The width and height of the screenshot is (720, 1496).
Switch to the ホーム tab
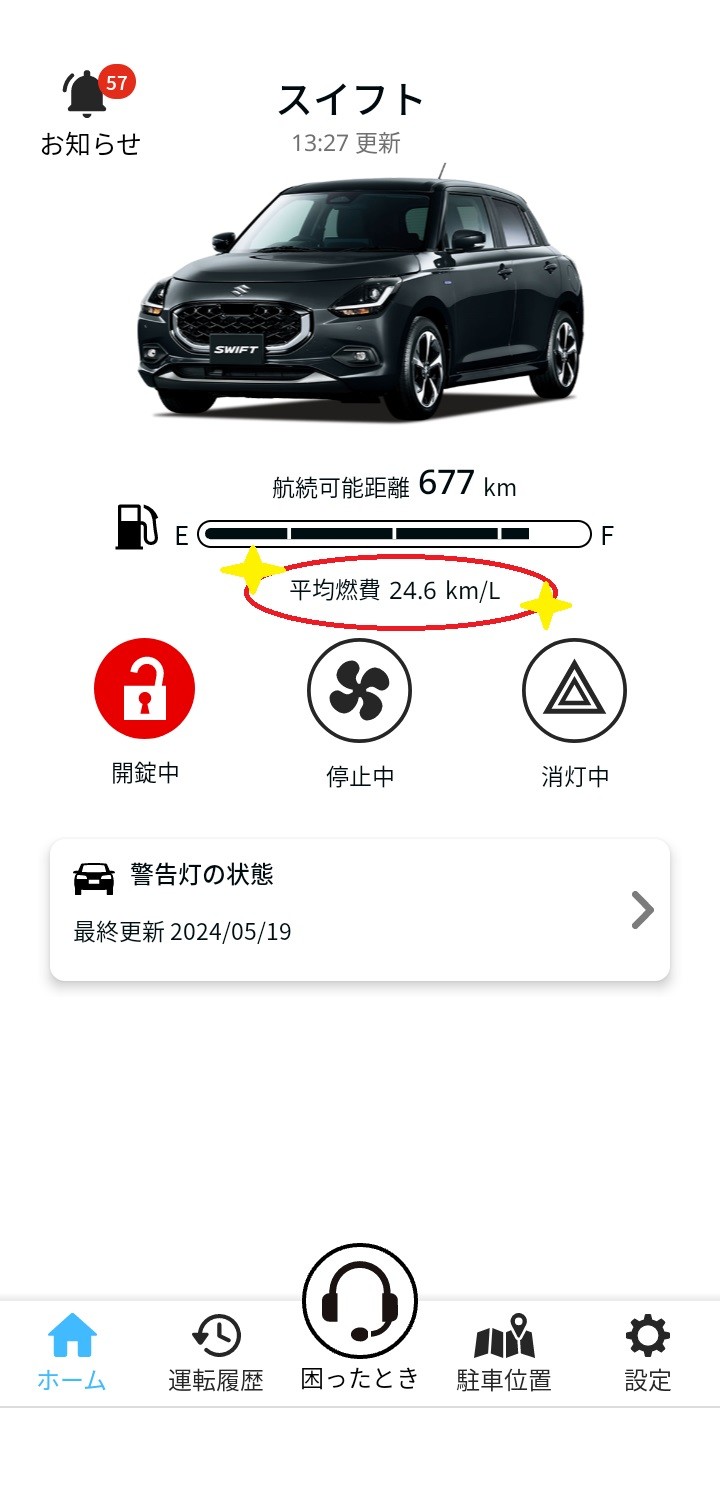coord(72,1353)
